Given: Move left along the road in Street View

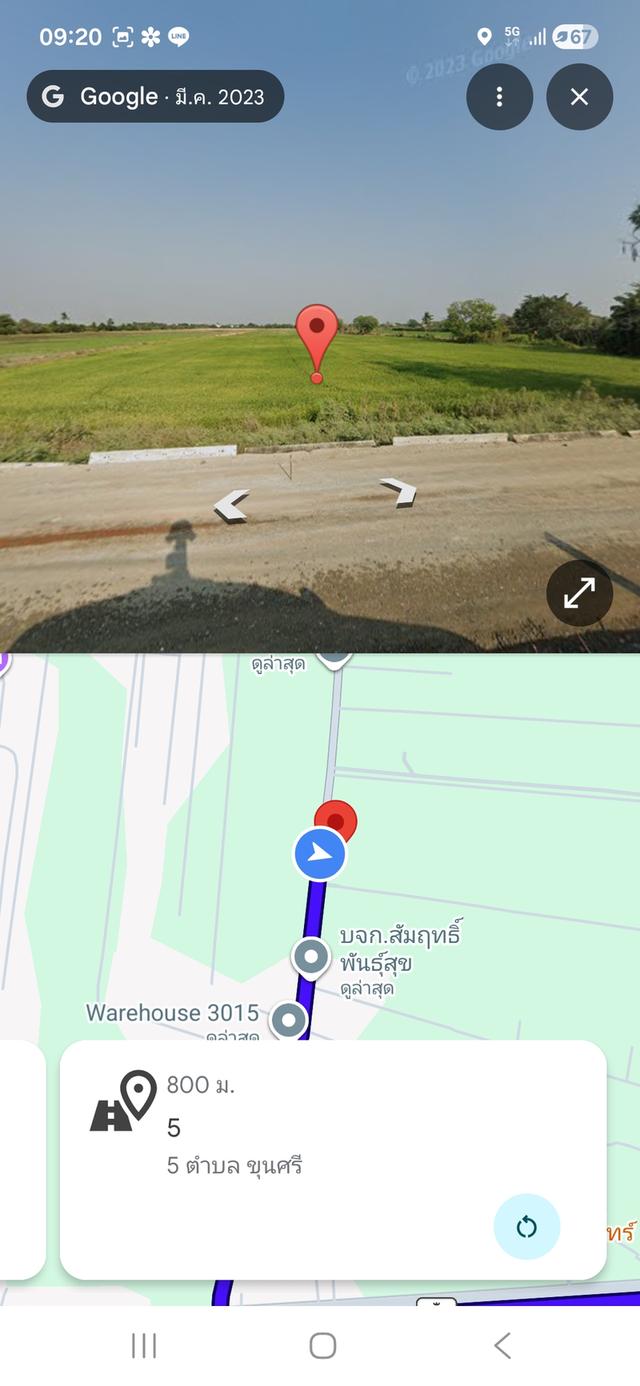Looking at the screenshot, I should point(232,506).
